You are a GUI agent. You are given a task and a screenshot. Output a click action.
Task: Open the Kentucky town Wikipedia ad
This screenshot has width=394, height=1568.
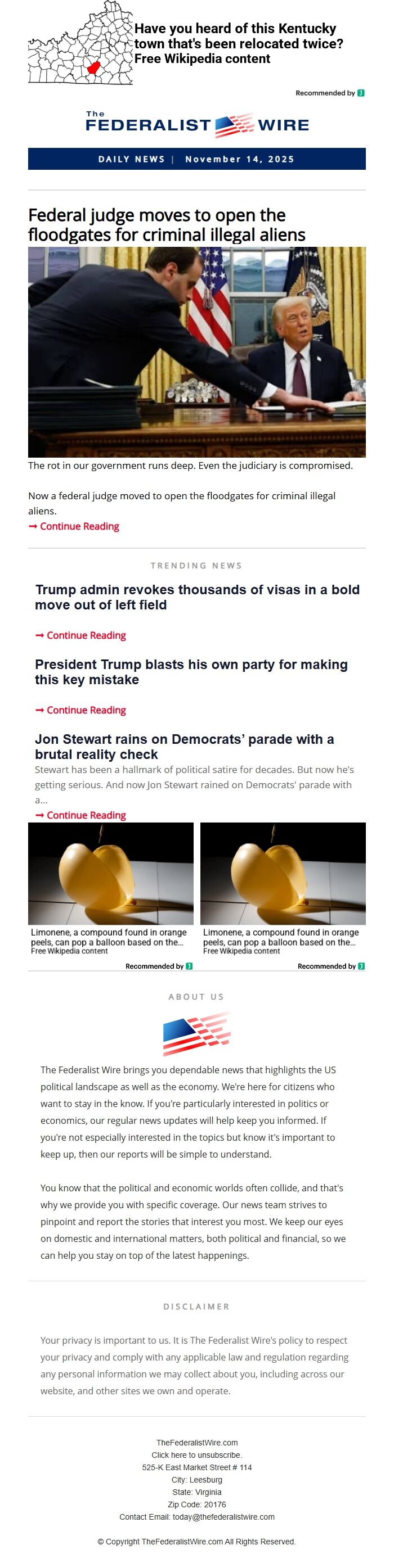(x=238, y=44)
